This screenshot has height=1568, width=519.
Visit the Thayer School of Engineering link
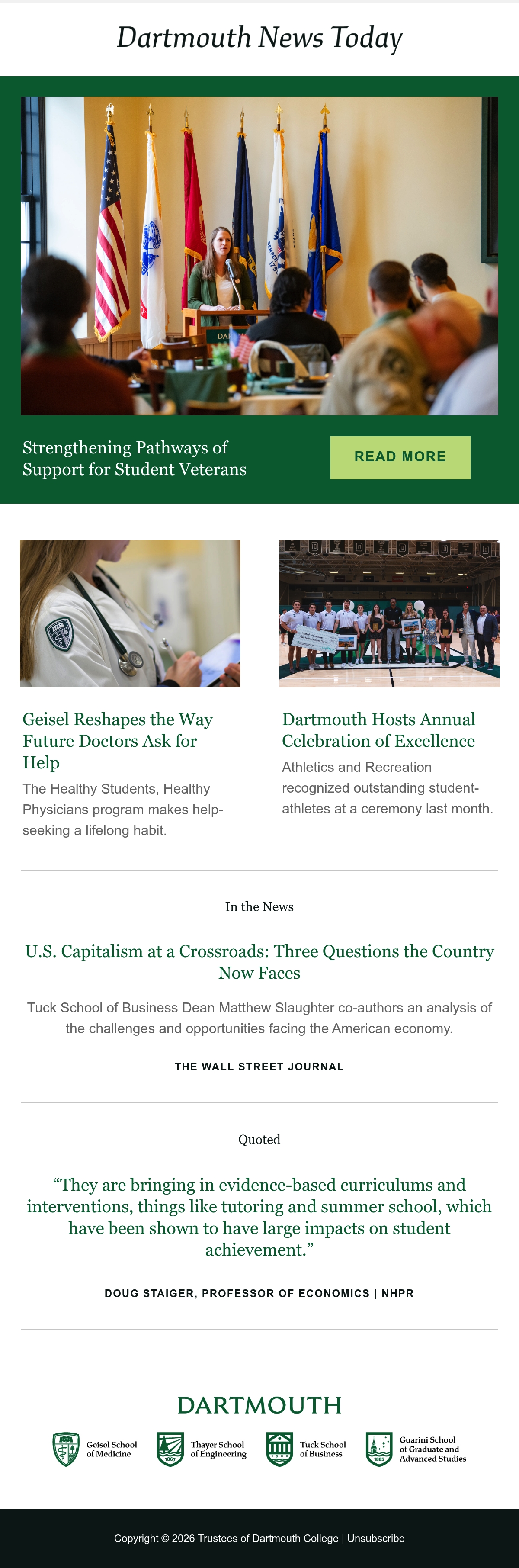pos(202,1449)
